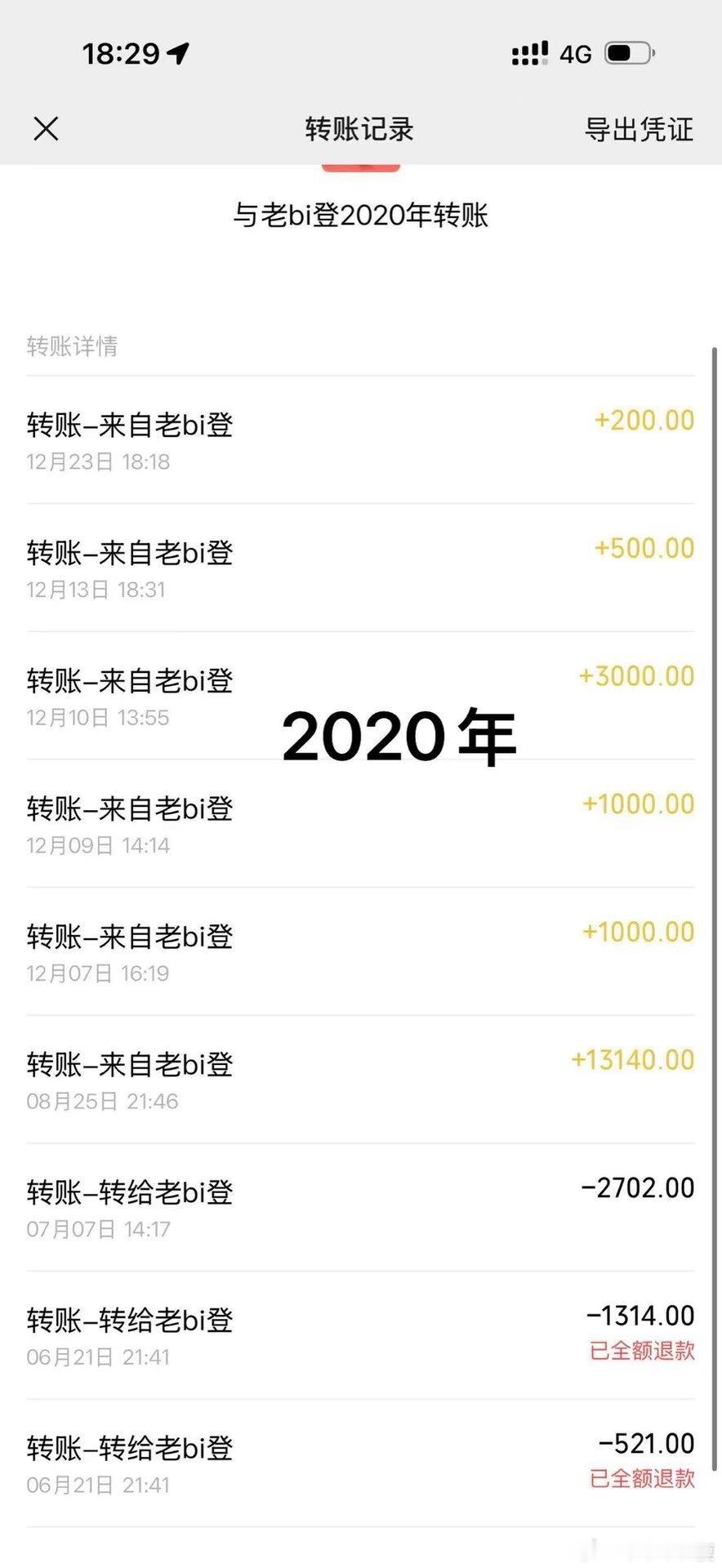Open the +3000.00 transfer record

[359, 696]
